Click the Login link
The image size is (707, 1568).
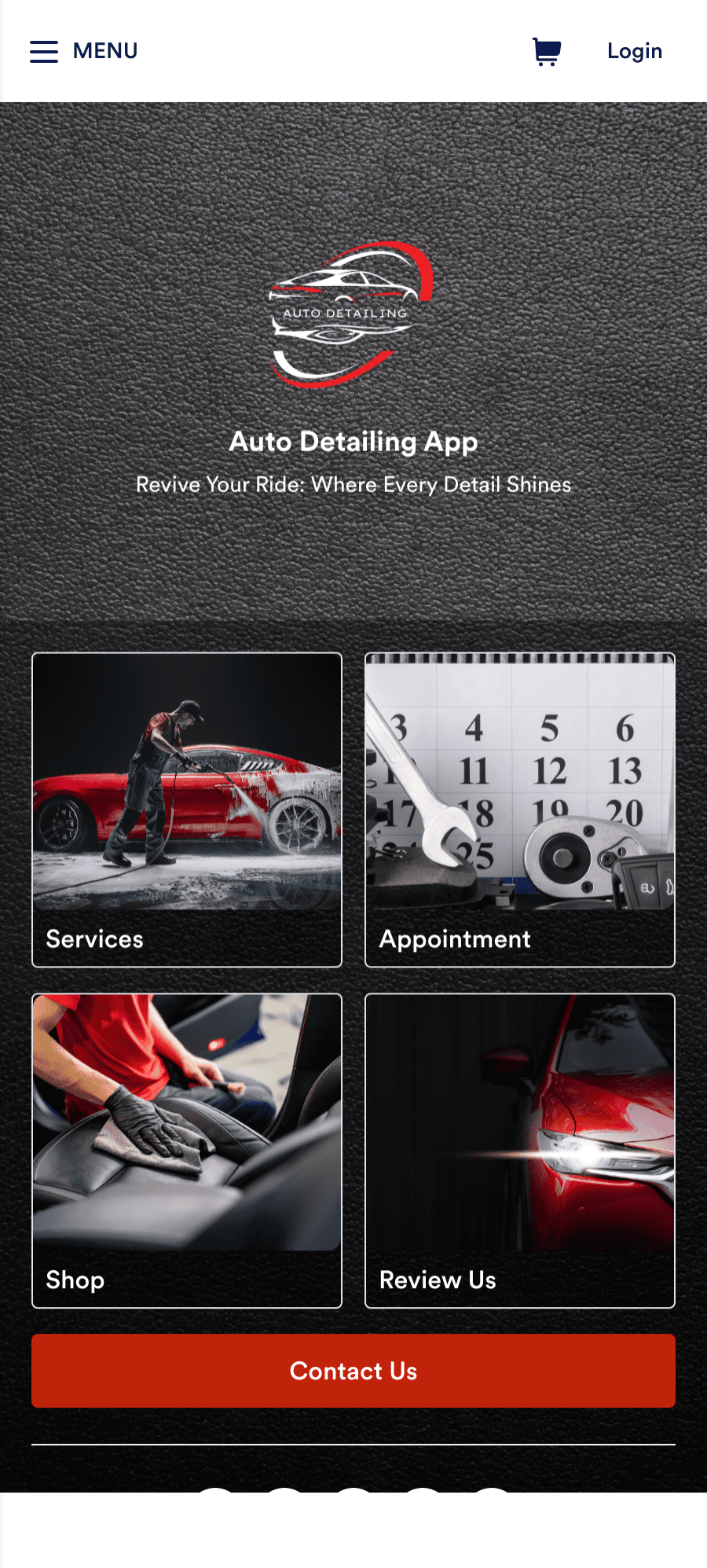coord(634,51)
